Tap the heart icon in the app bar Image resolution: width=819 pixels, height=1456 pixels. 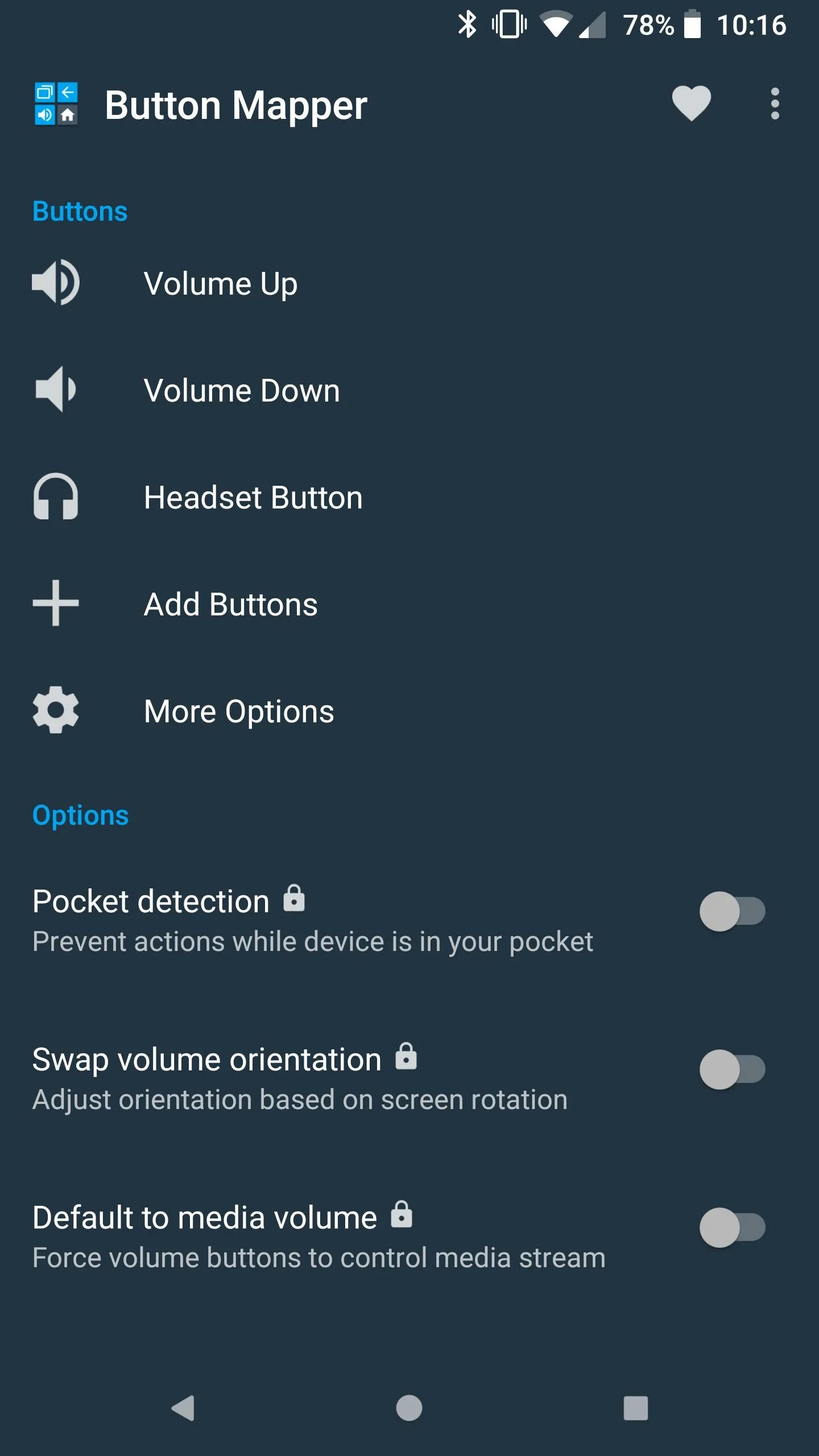691,104
